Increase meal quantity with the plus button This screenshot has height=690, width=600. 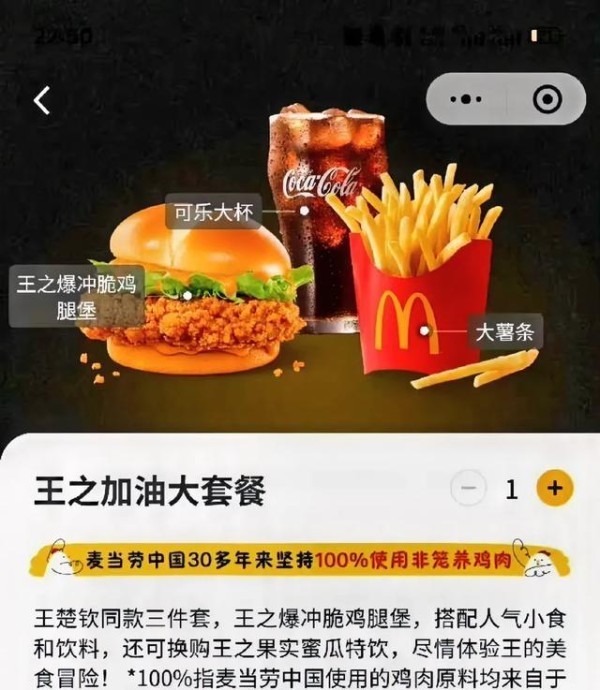555,488
